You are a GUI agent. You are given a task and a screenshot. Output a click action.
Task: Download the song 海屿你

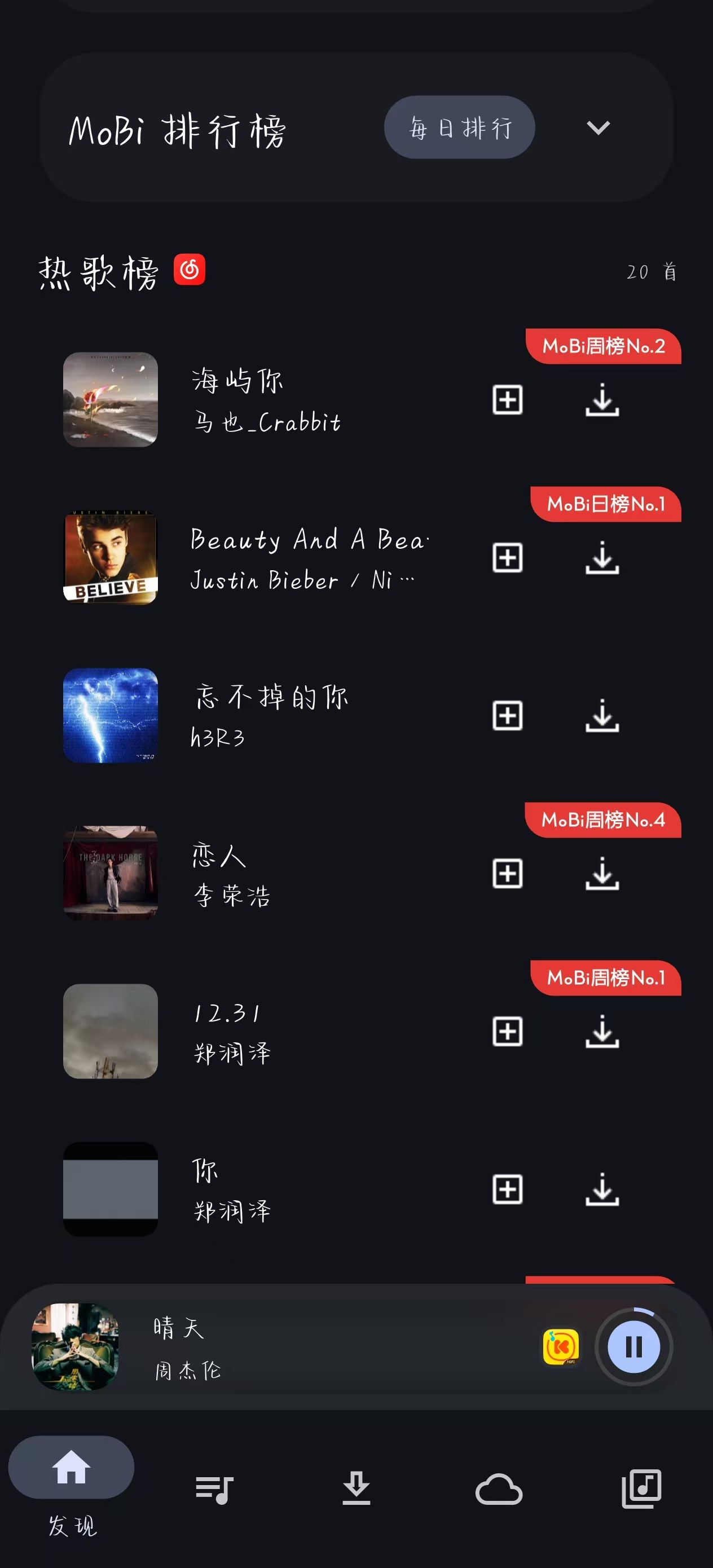602,400
